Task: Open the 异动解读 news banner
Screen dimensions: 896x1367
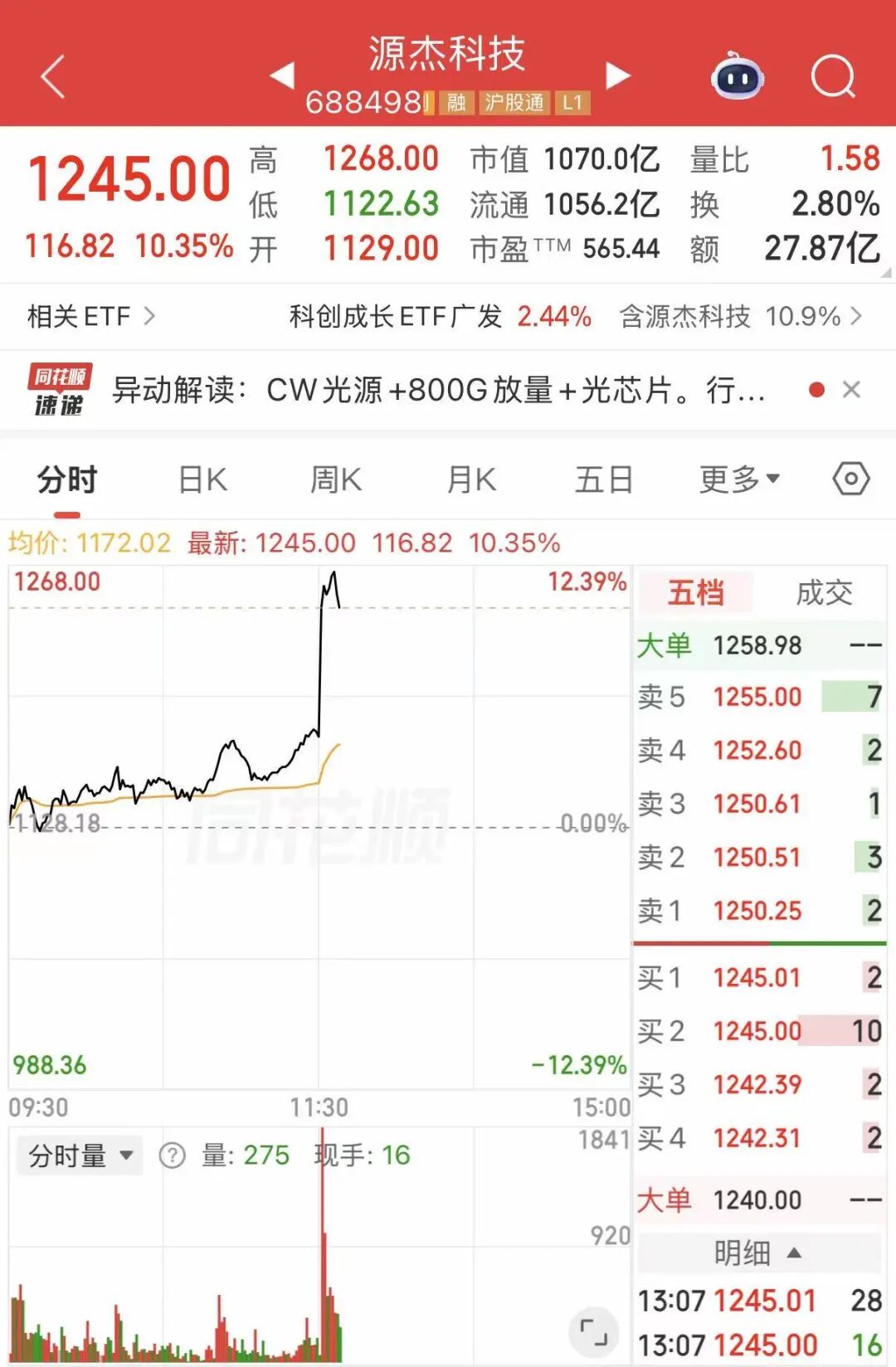Action: coord(438,390)
